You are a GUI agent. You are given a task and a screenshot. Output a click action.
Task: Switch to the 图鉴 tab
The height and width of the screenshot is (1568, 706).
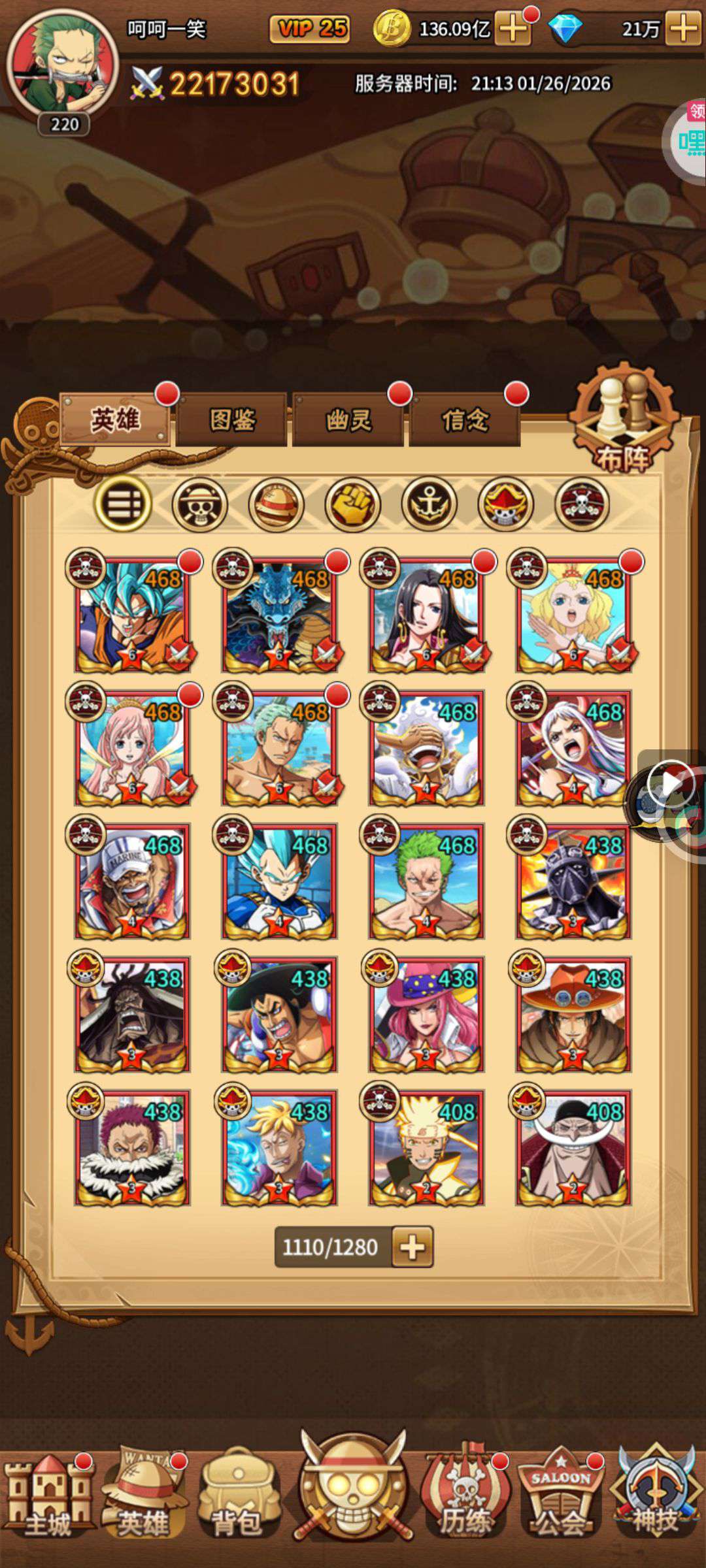point(231,420)
